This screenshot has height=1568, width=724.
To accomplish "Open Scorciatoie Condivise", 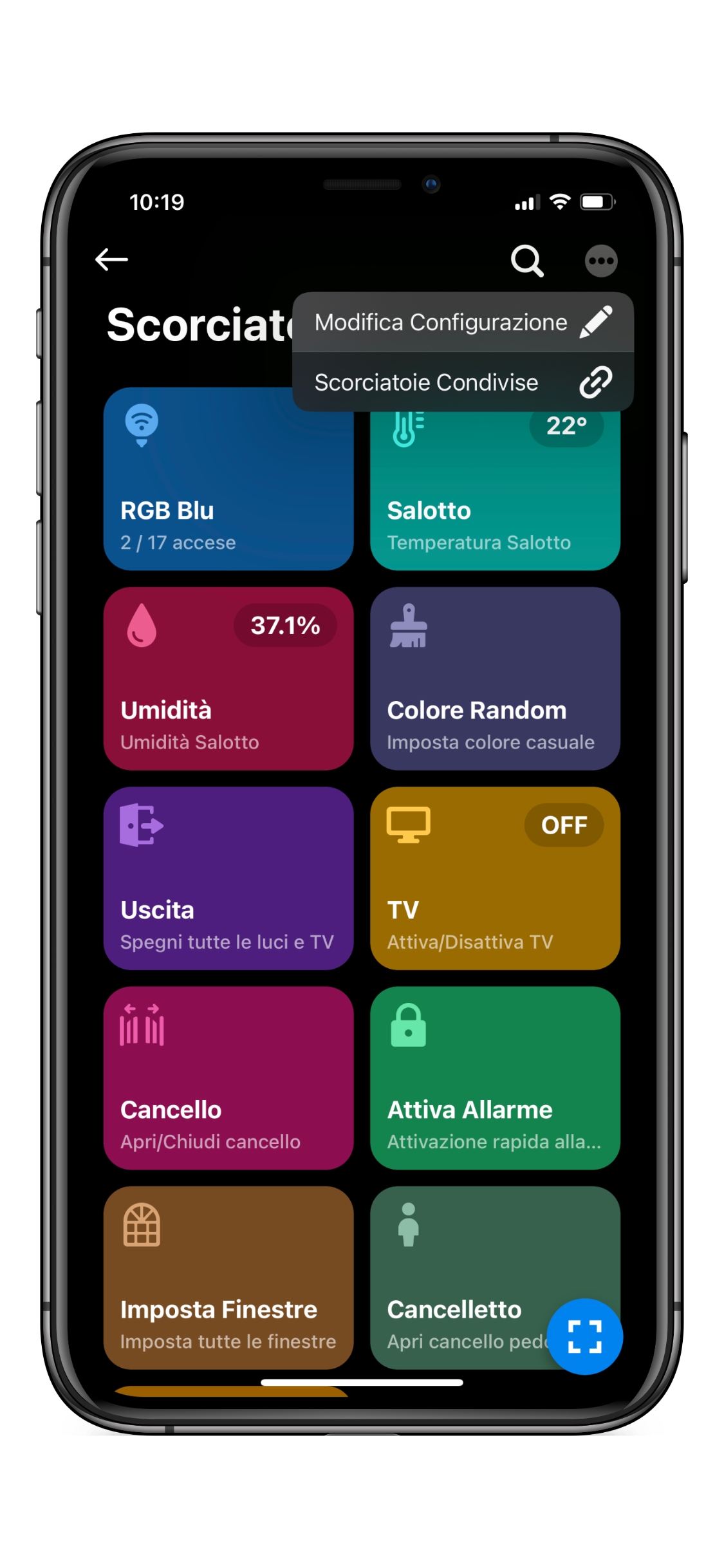I will (x=462, y=382).
